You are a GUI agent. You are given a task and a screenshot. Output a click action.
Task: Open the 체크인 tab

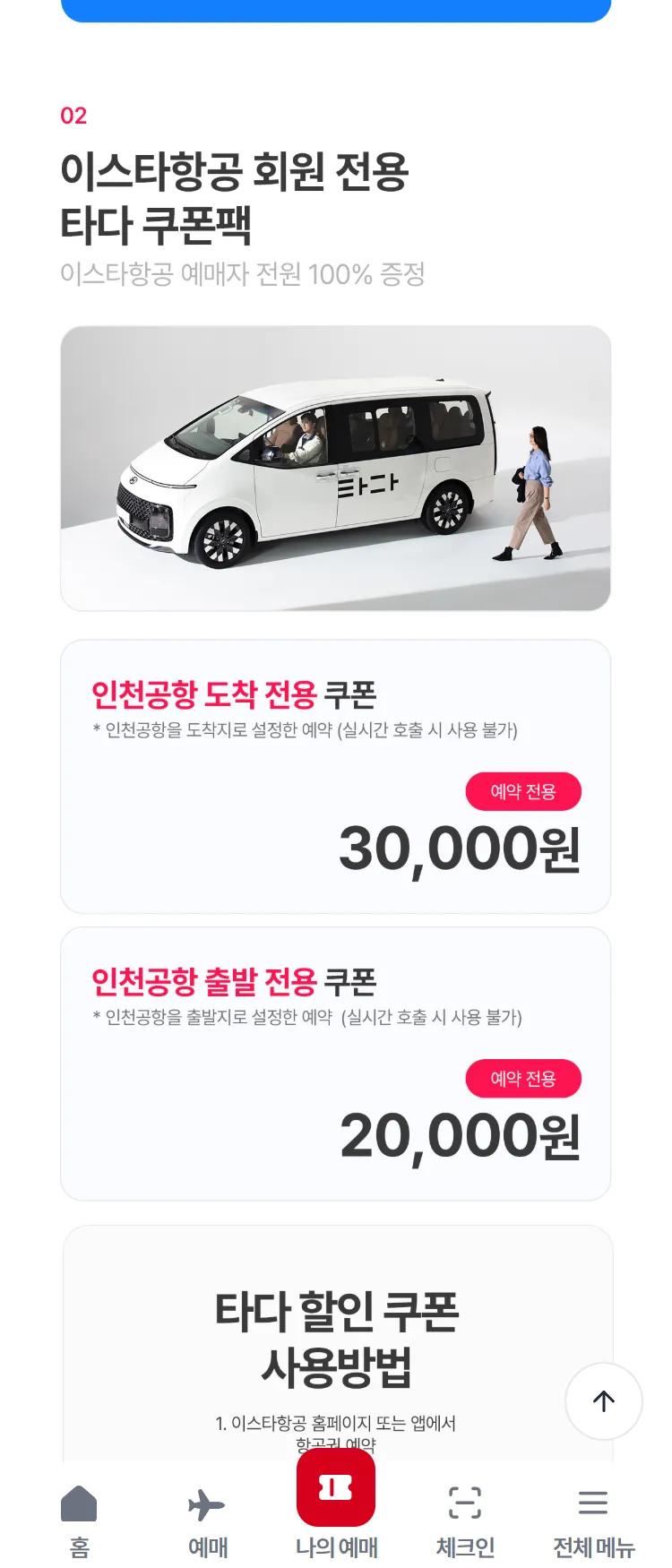465,1519
